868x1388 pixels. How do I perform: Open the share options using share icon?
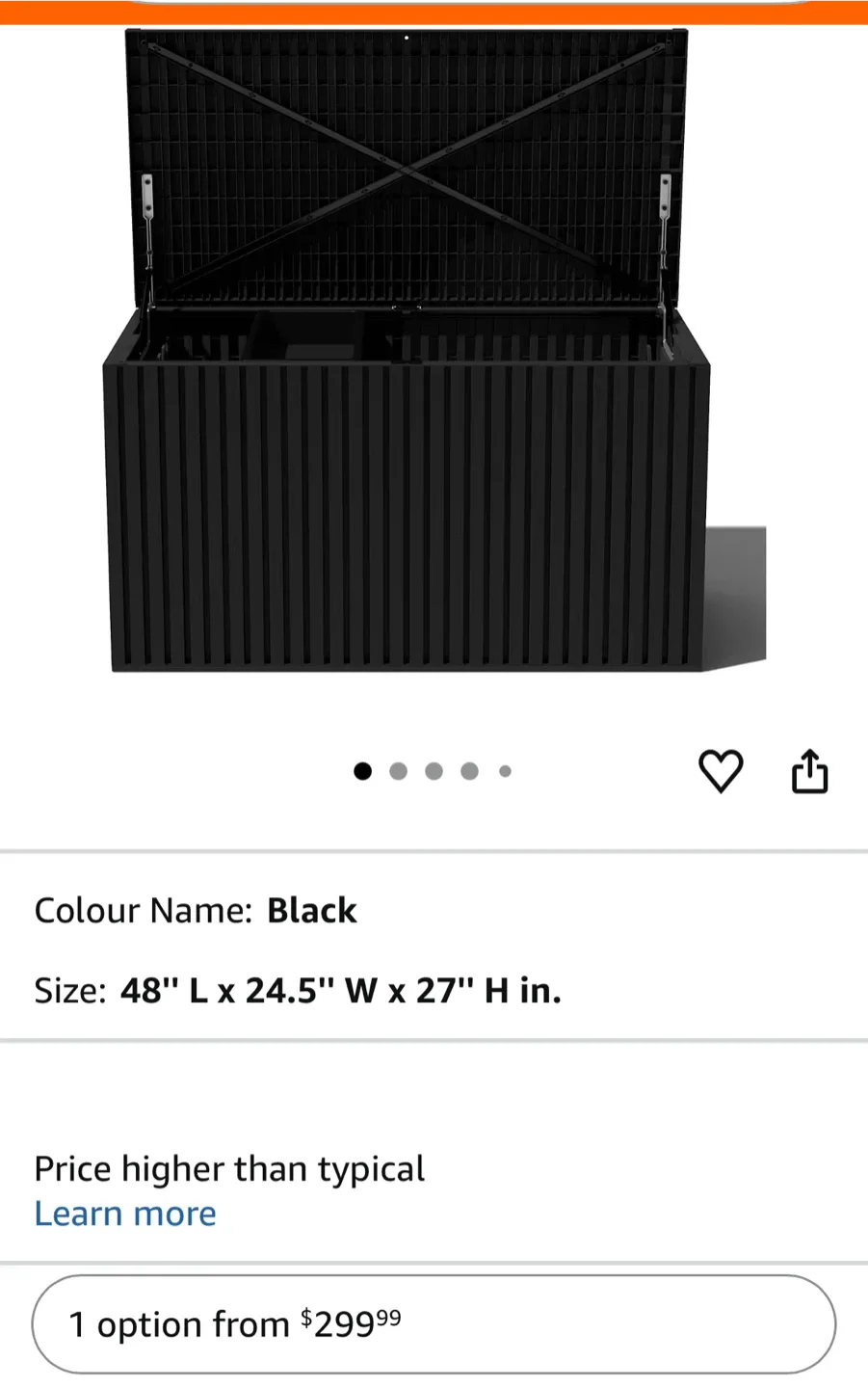810,770
